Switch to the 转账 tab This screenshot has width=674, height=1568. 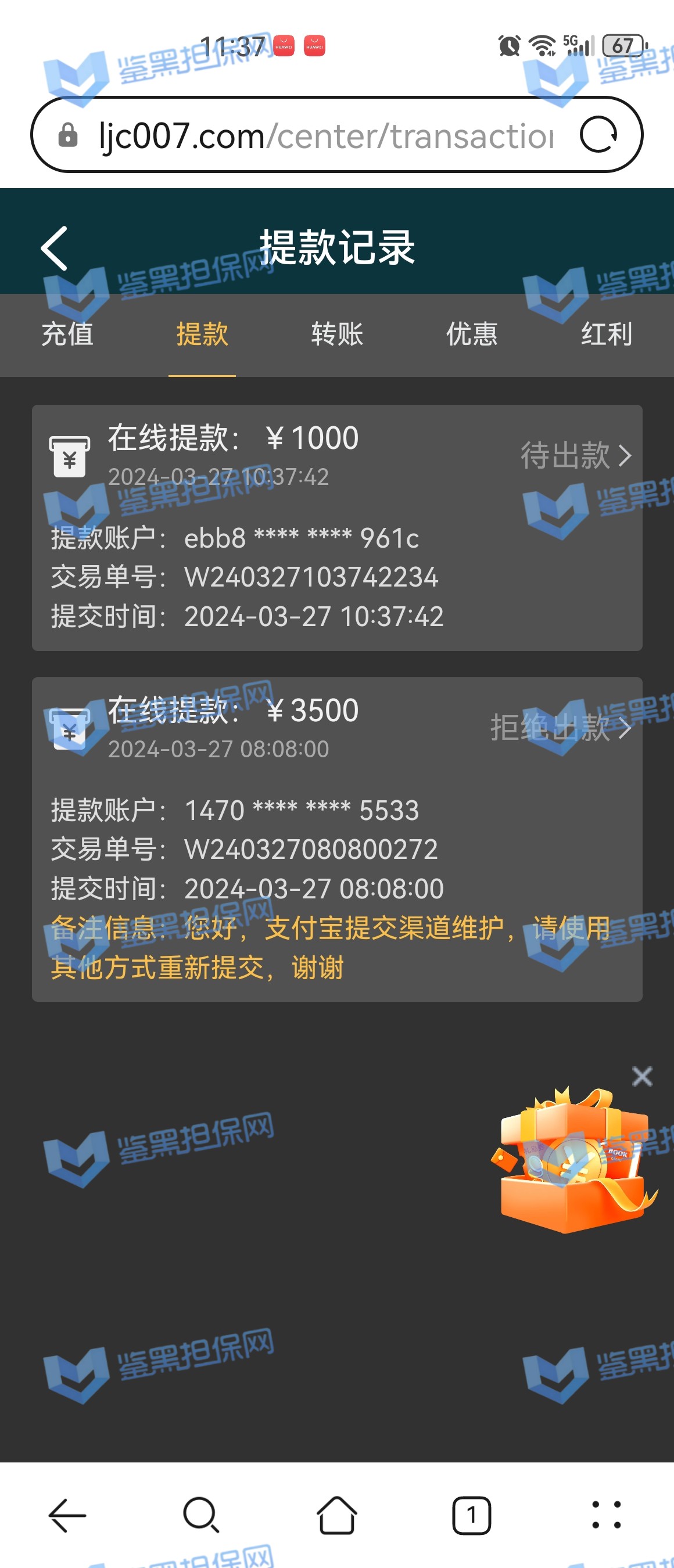[x=336, y=334]
